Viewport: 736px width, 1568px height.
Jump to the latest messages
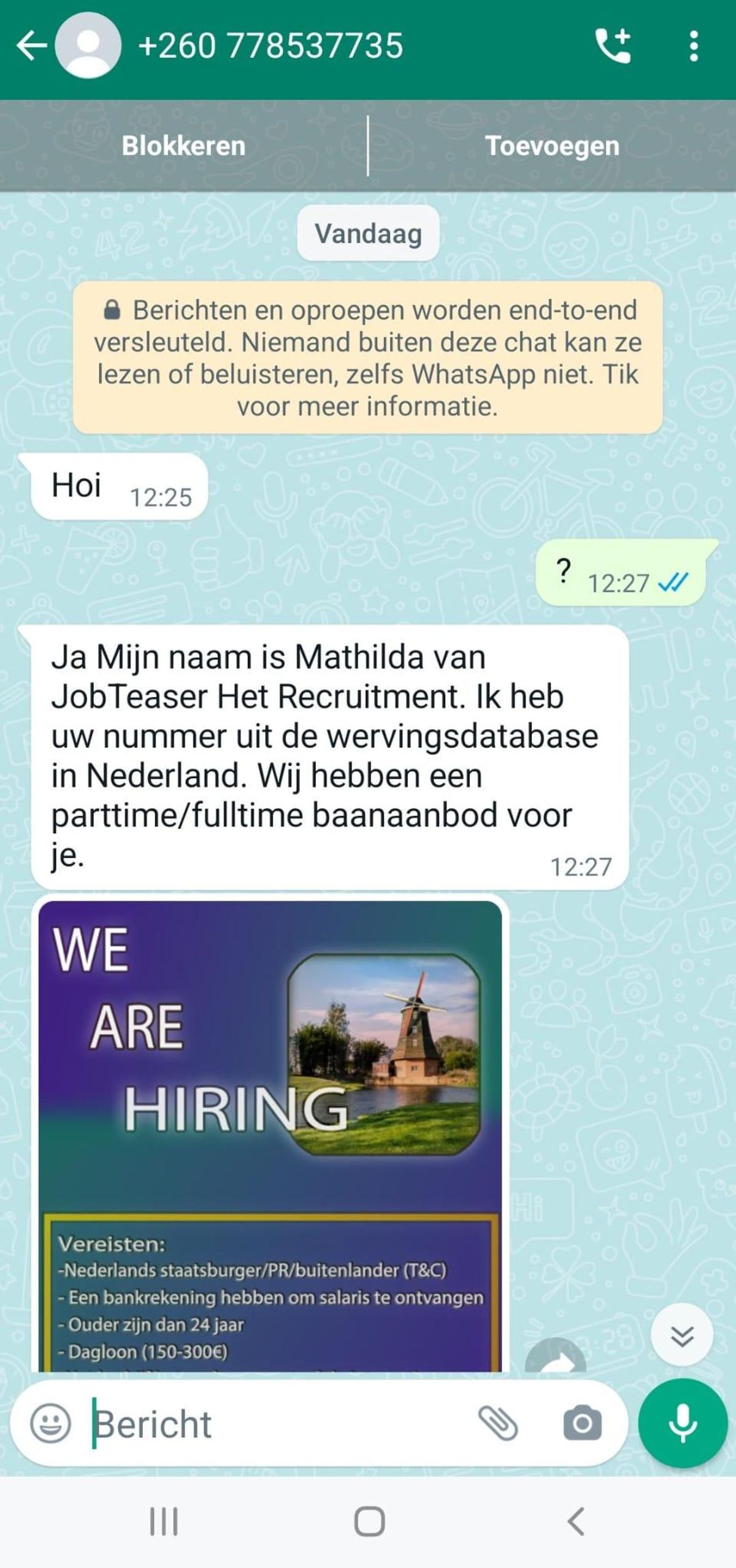point(682,1334)
